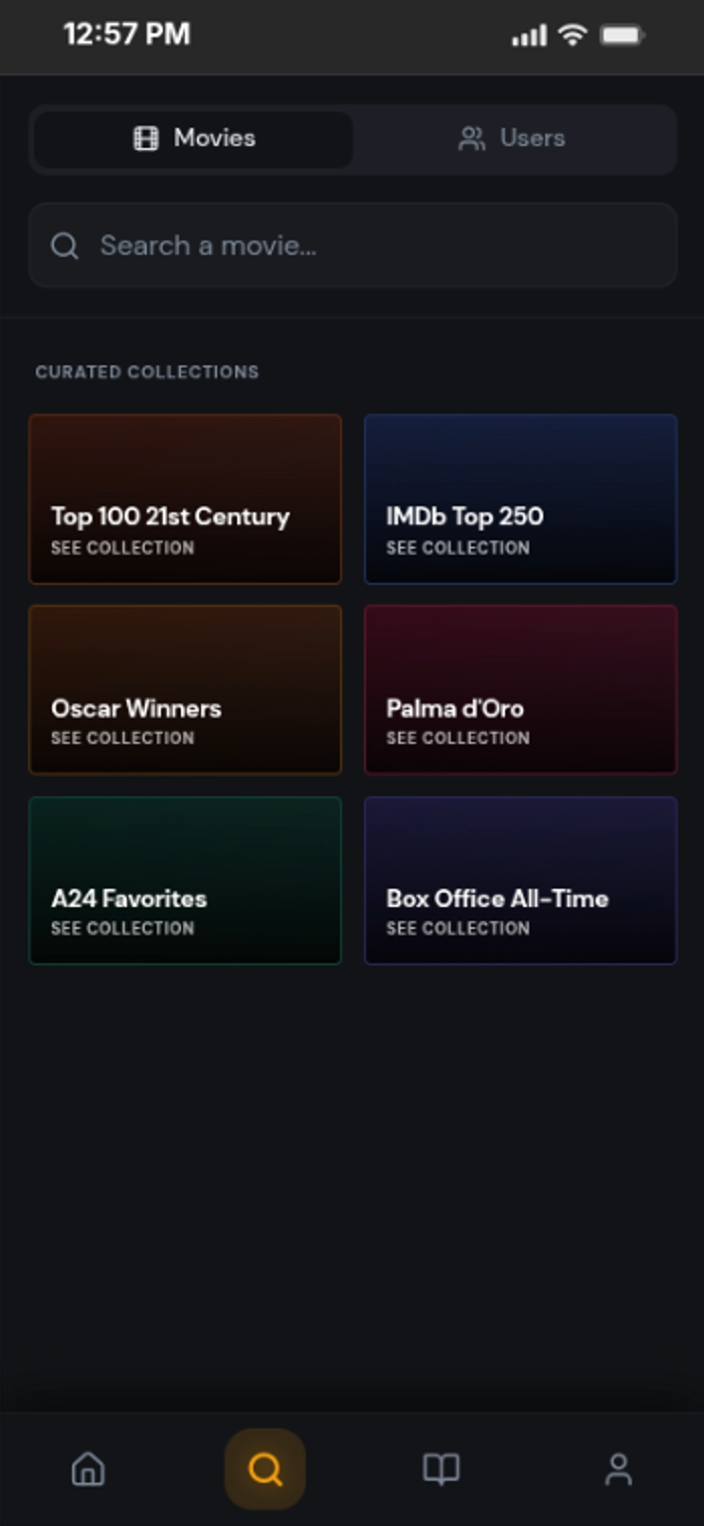Open the Top 100 21st Century collection
This screenshot has height=1526, width=704.
click(x=185, y=499)
